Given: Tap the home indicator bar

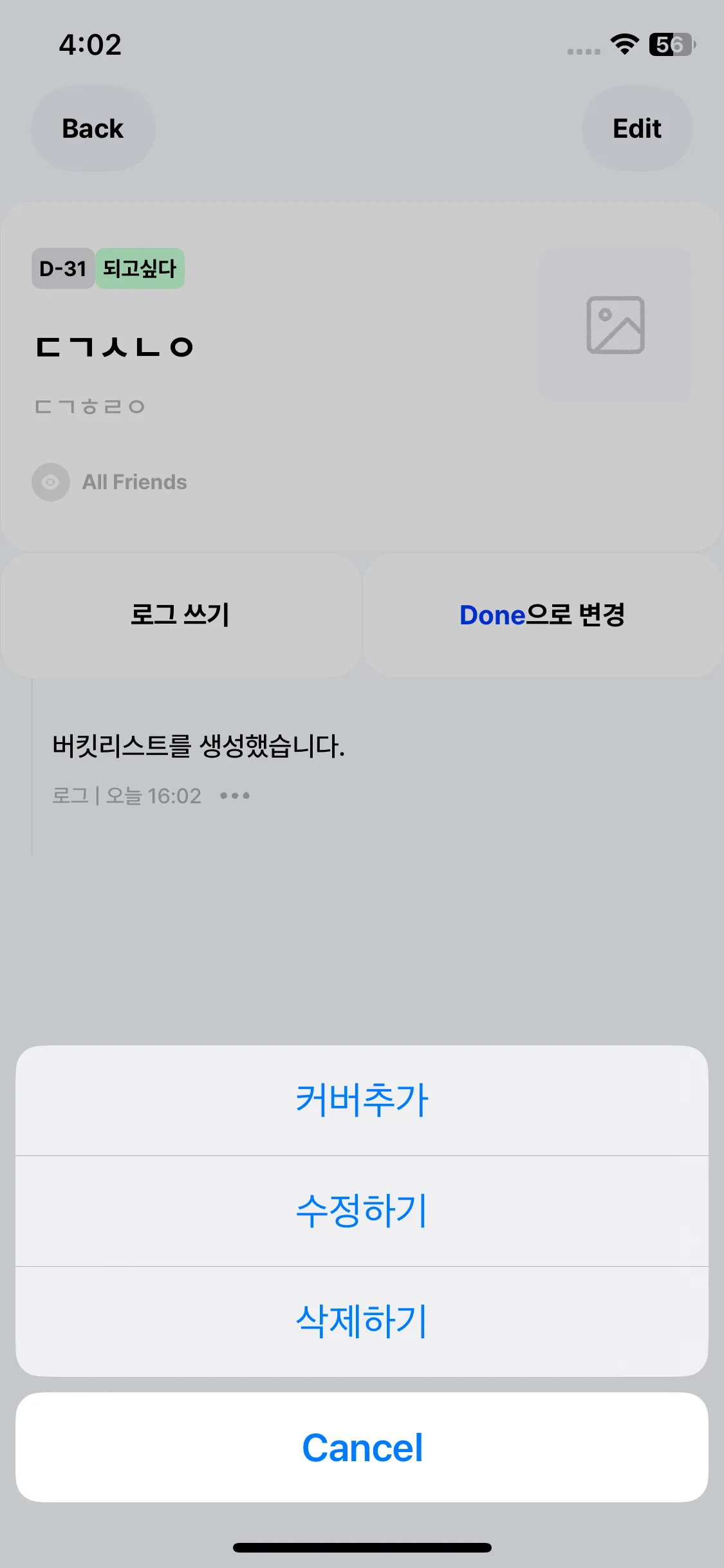Looking at the screenshot, I should click(362, 1547).
